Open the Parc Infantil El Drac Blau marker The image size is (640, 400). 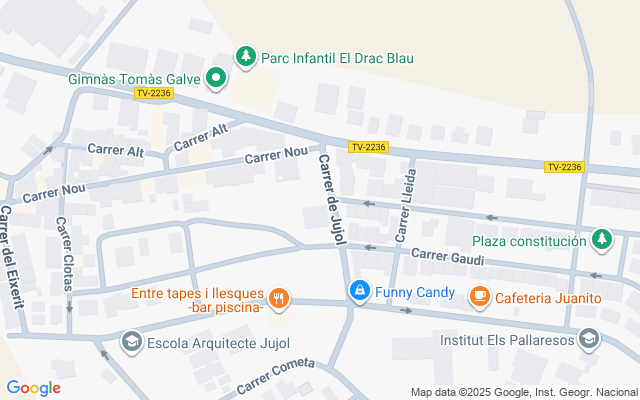tap(246, 57)
